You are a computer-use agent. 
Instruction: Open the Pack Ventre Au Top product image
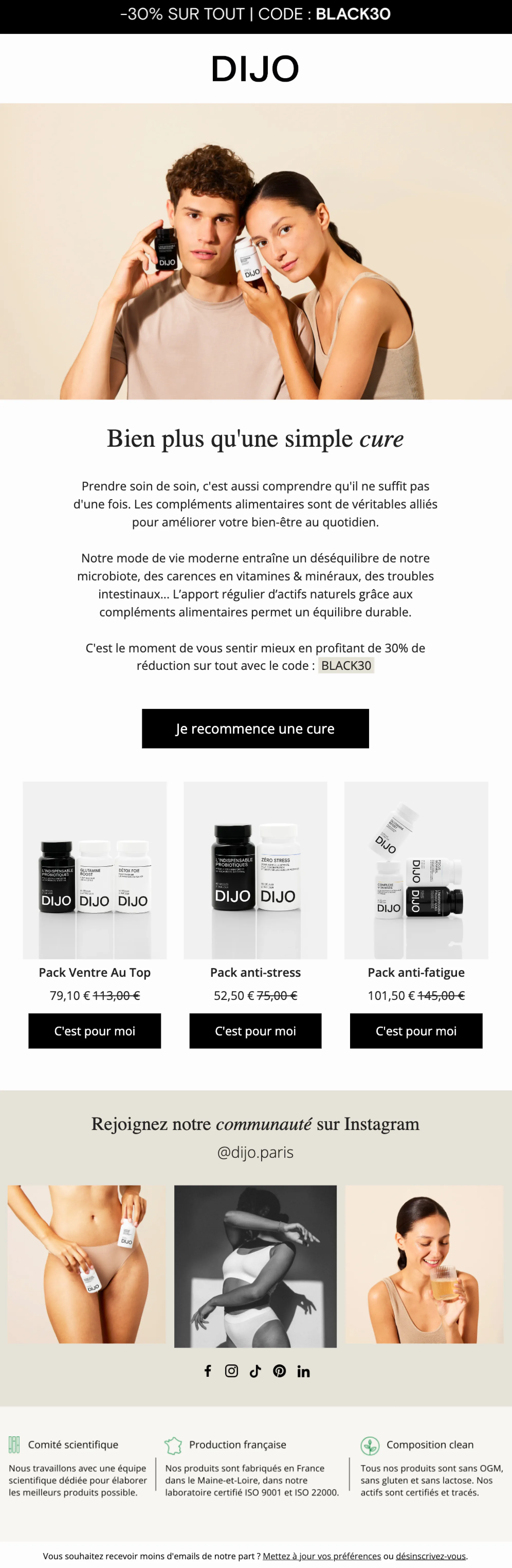[94, 870]
